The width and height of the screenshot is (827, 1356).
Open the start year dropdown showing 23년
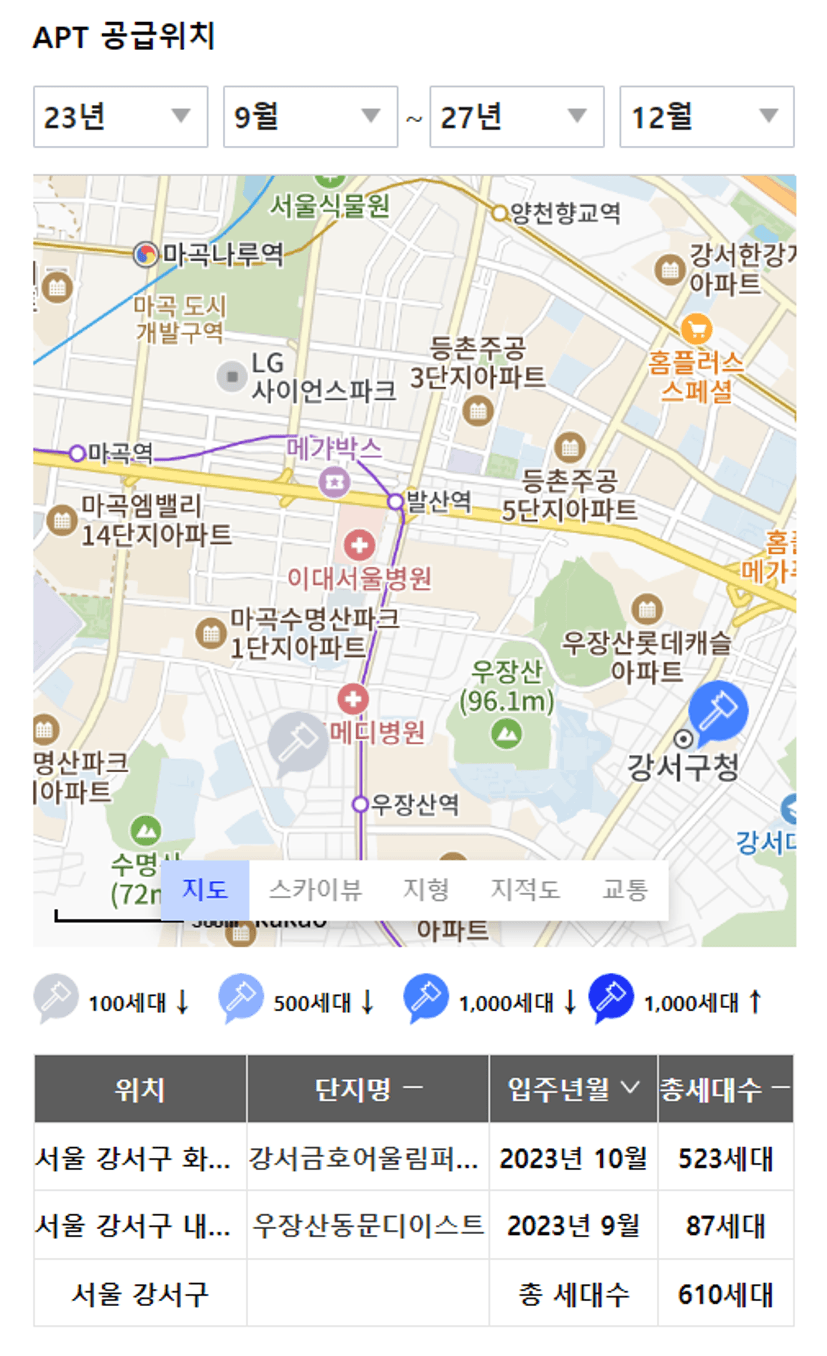120,117
